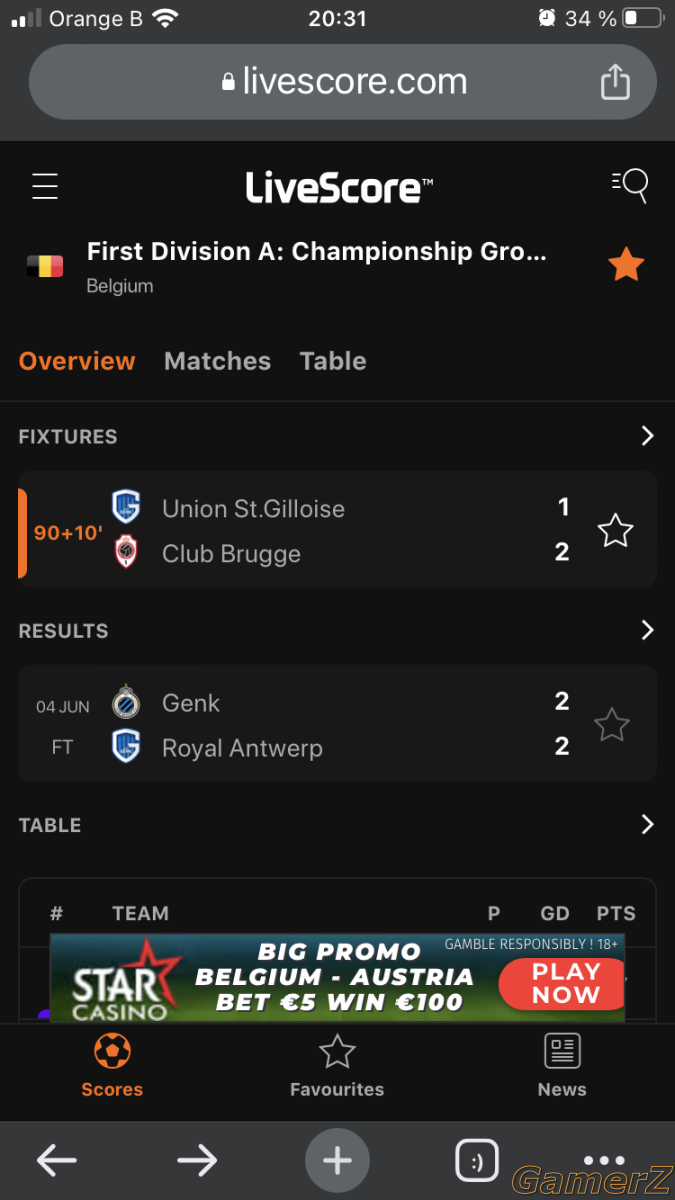This screenshot has width=675, height=1200.
Task: Tap Play Now on Star Casino banner
Action: 564,983
